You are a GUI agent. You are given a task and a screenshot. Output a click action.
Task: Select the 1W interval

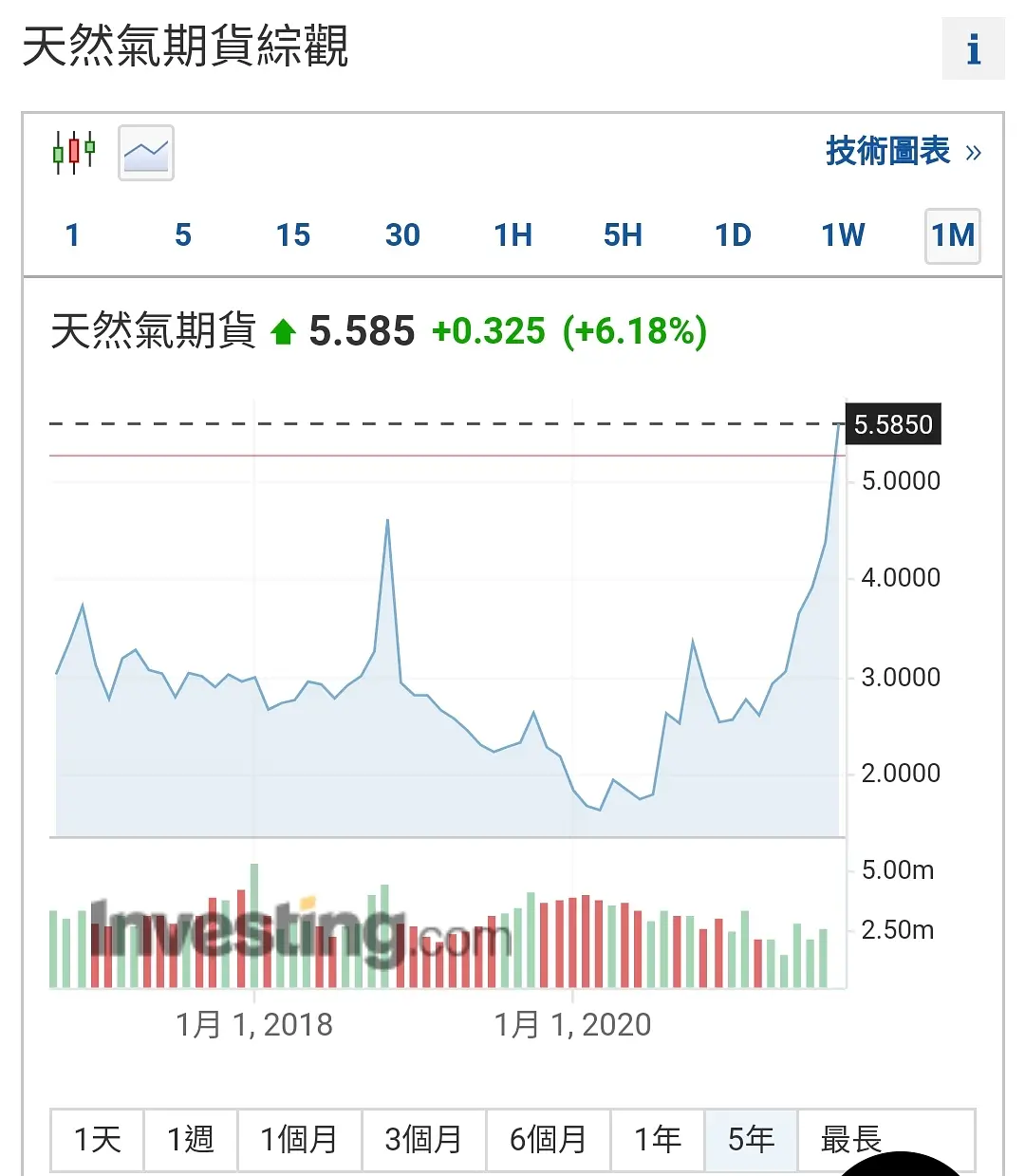coord(843,234)
